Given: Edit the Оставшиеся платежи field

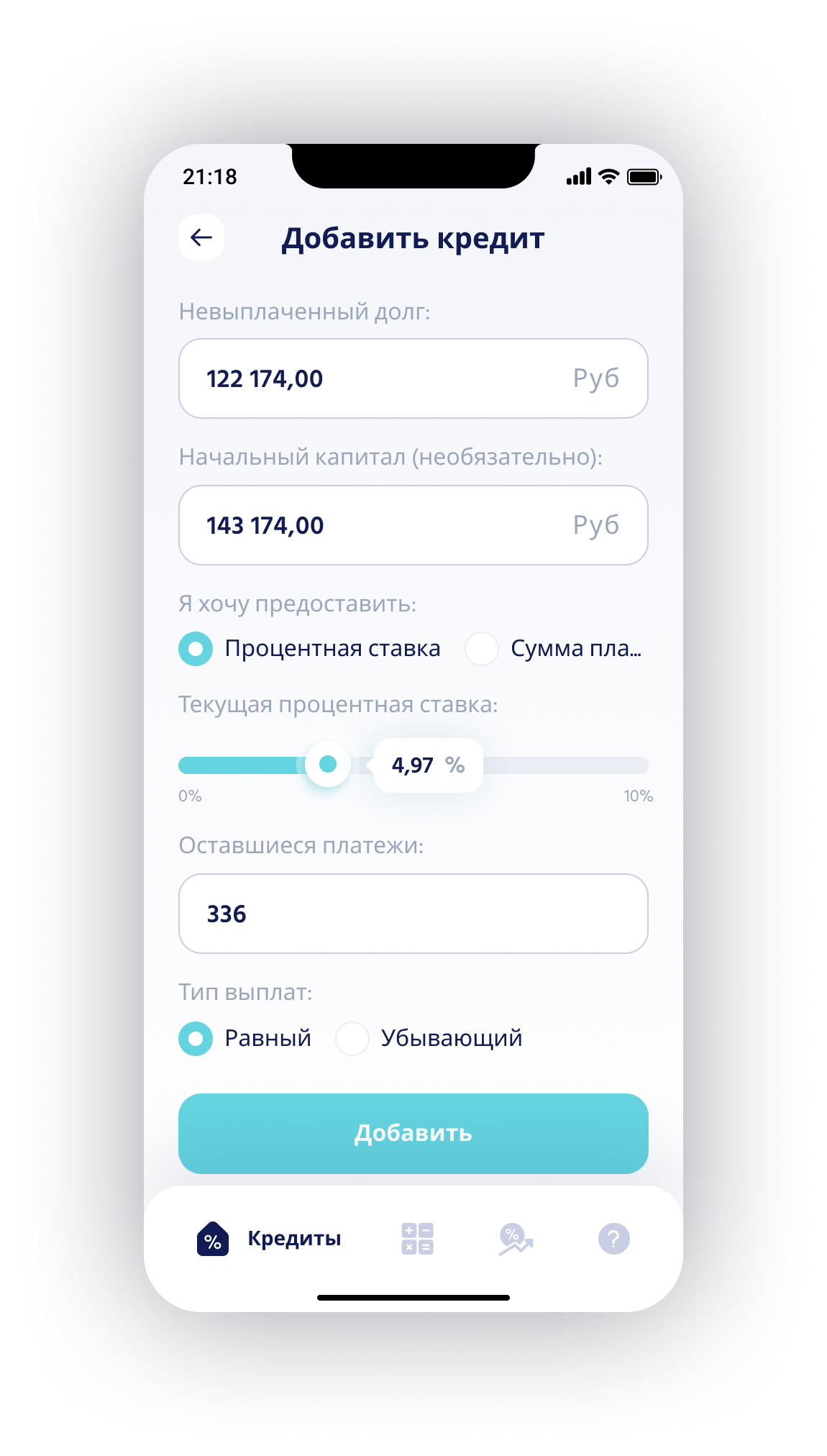Looking at the screenshot, I should (413, 914).
